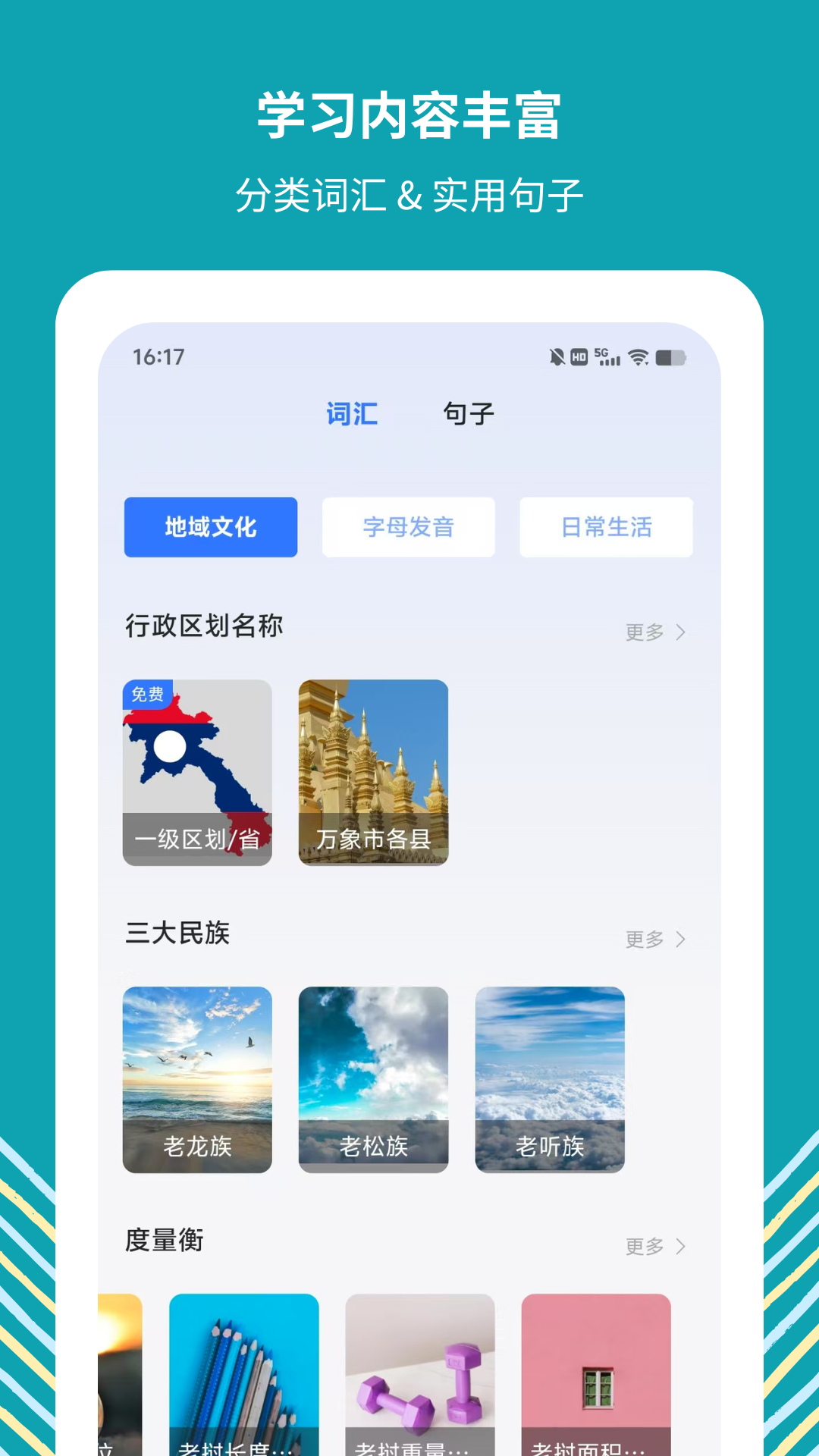The width and height of the screenshot is (819, 1456).
Task: Select the 词汇 tab
Action: 353,413
